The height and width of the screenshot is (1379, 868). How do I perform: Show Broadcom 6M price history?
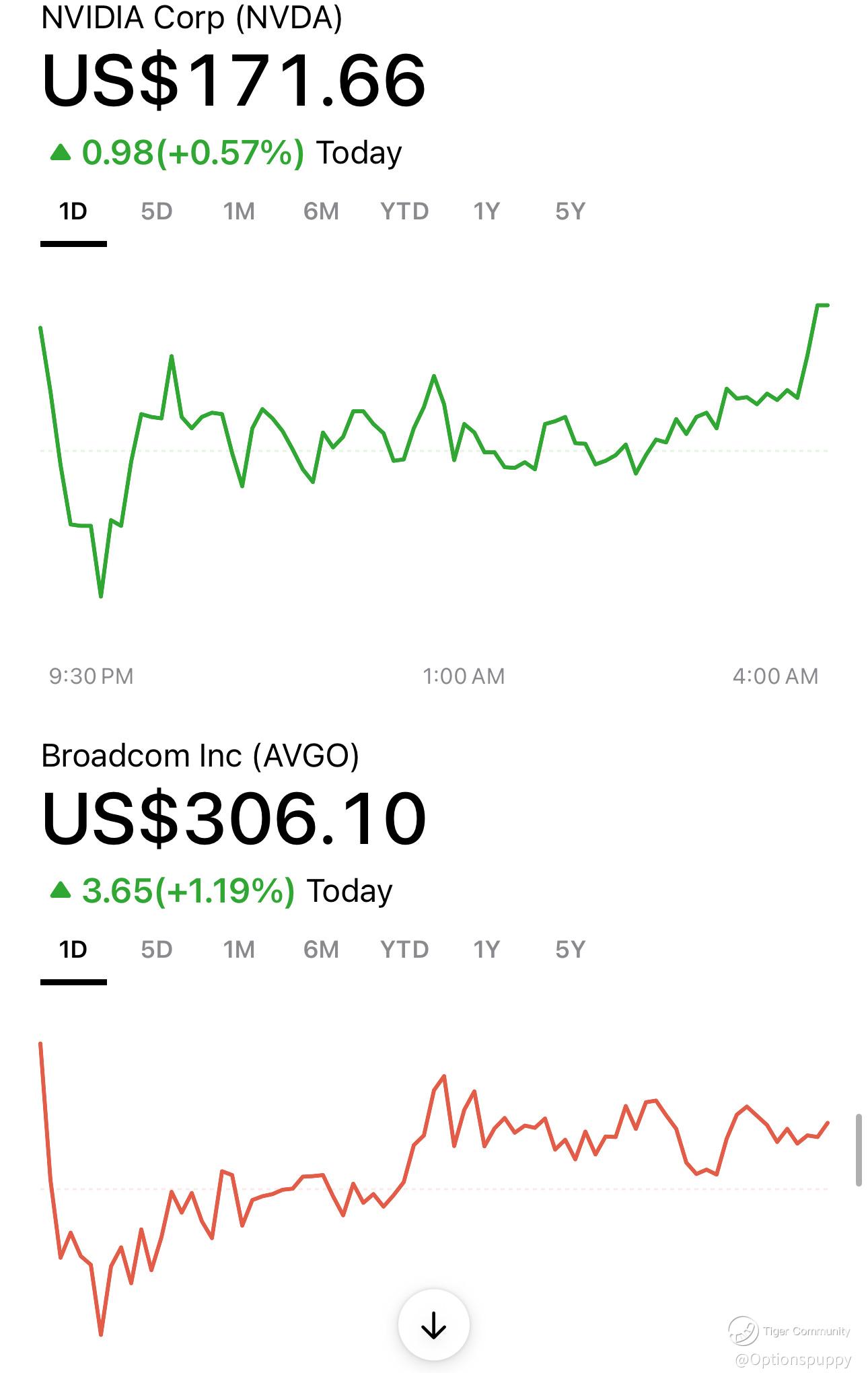click(321, 950)
